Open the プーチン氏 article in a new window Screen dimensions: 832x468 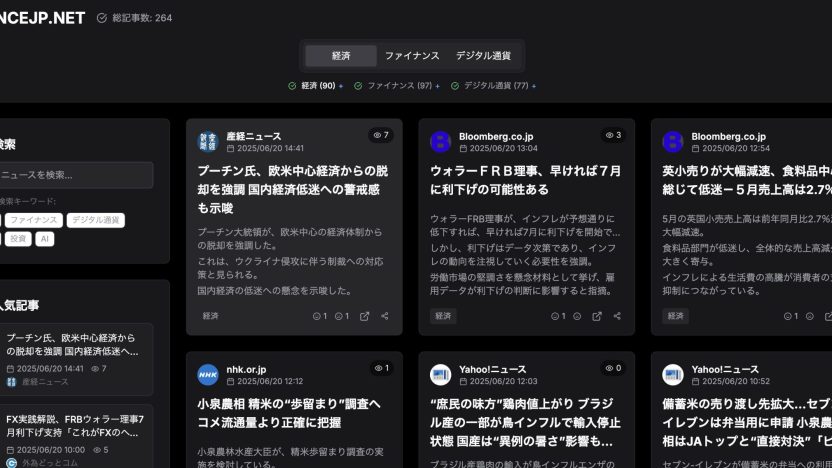[364, 316]
